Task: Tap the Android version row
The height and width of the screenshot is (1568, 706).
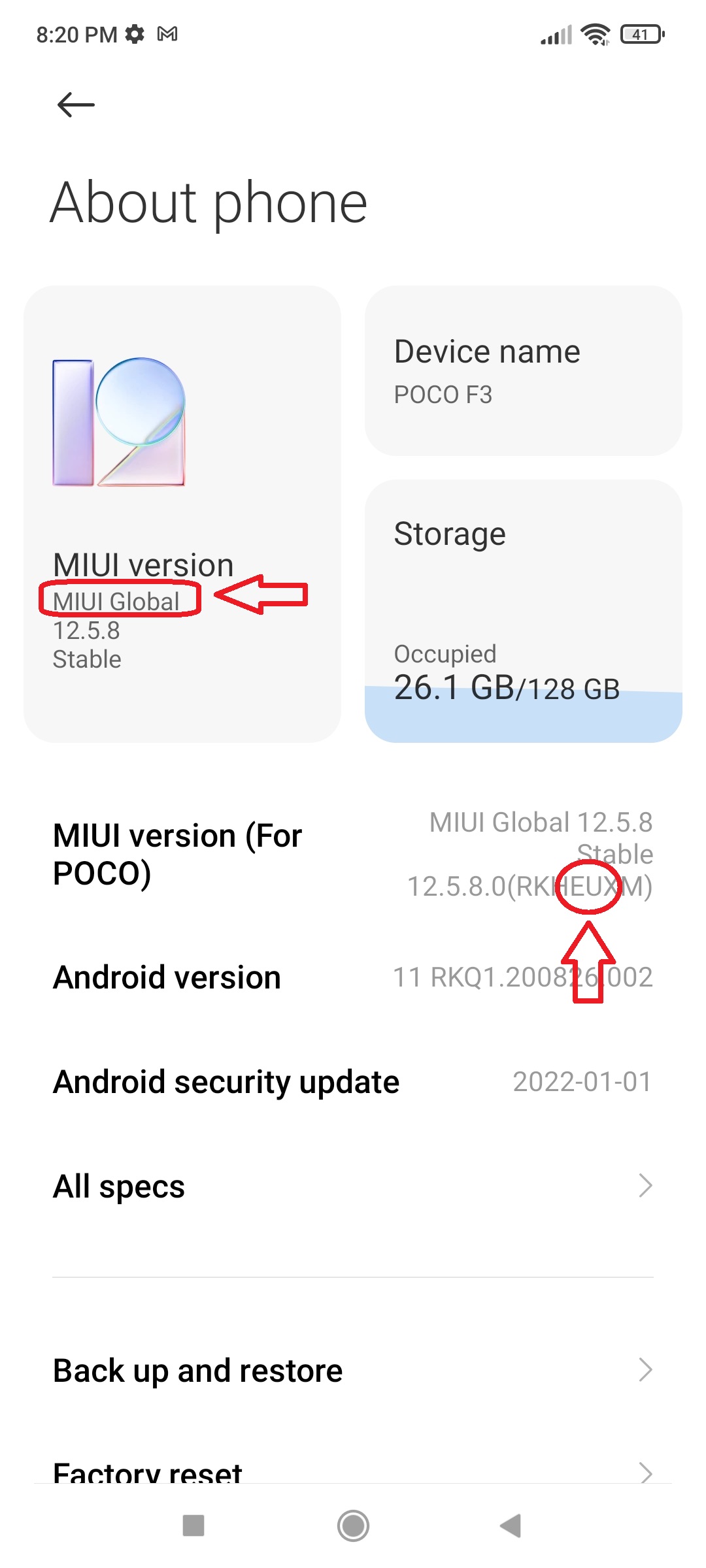Action: coord(353,977)
